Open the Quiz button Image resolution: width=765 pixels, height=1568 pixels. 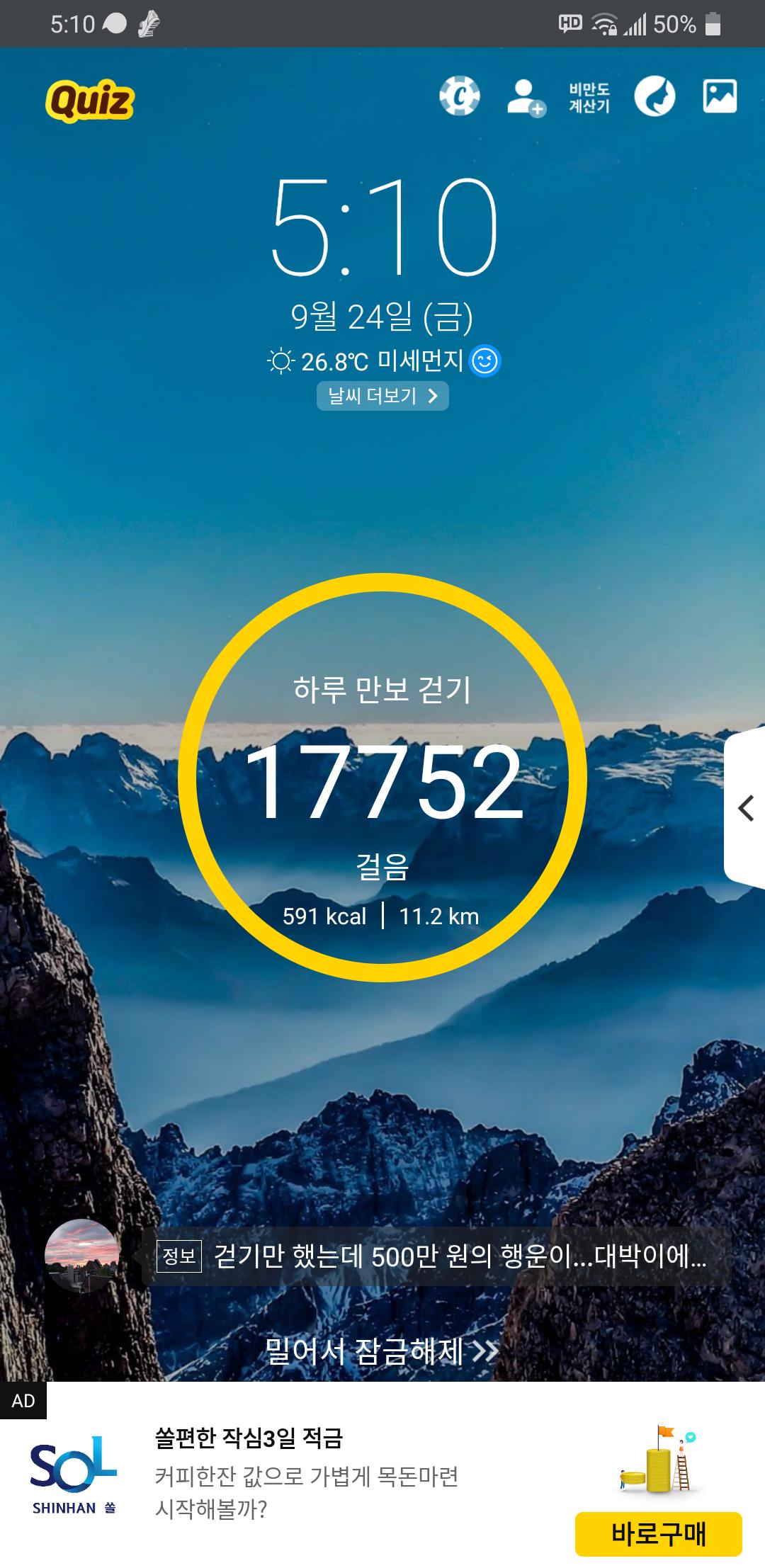point(90,101)
